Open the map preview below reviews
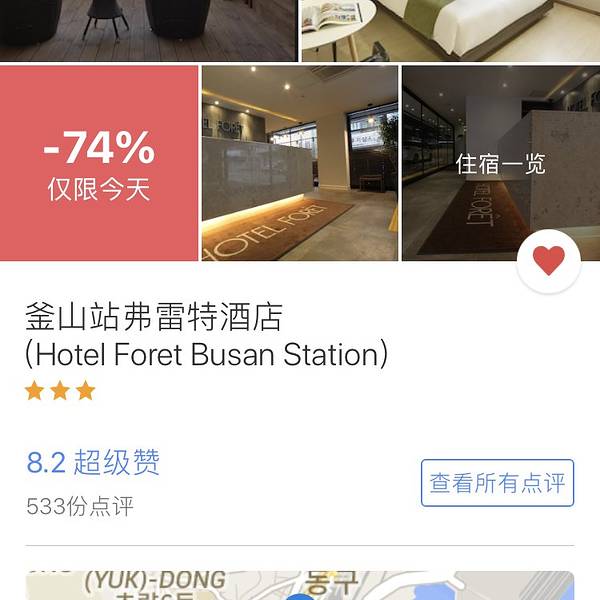 click(x=300, y=585)
